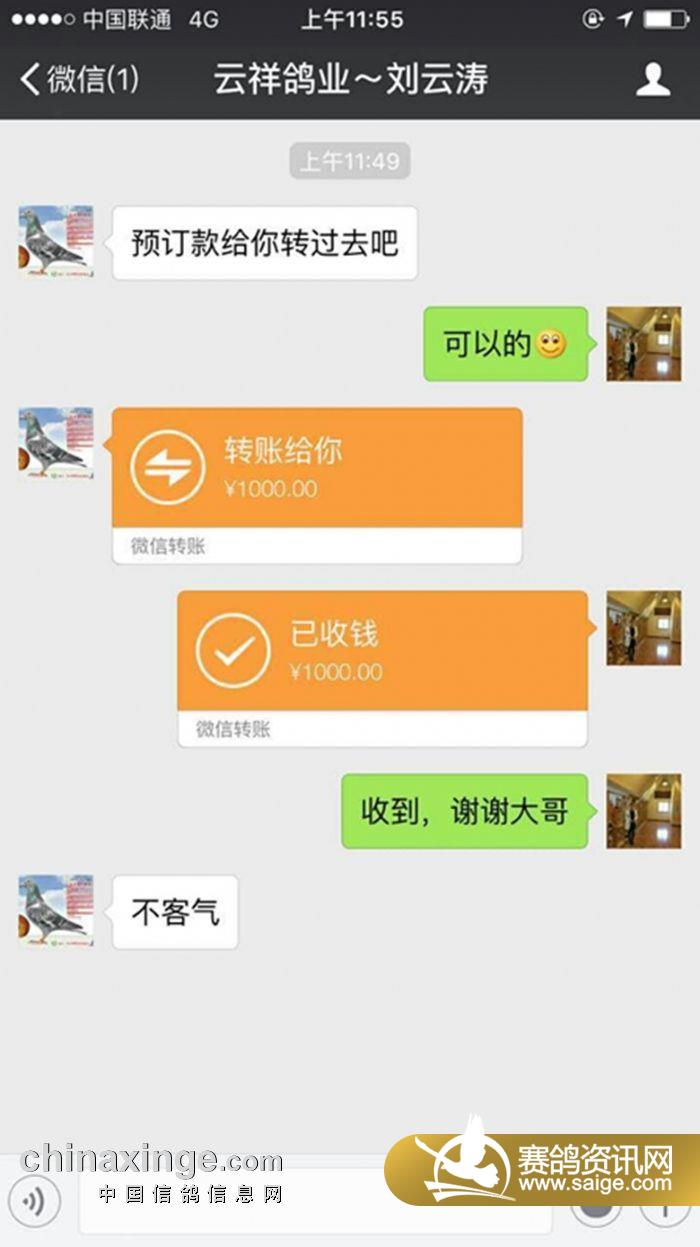Go back to the WeChat chat list
This screenshot has width=700, height=1247.
point(78,79)
